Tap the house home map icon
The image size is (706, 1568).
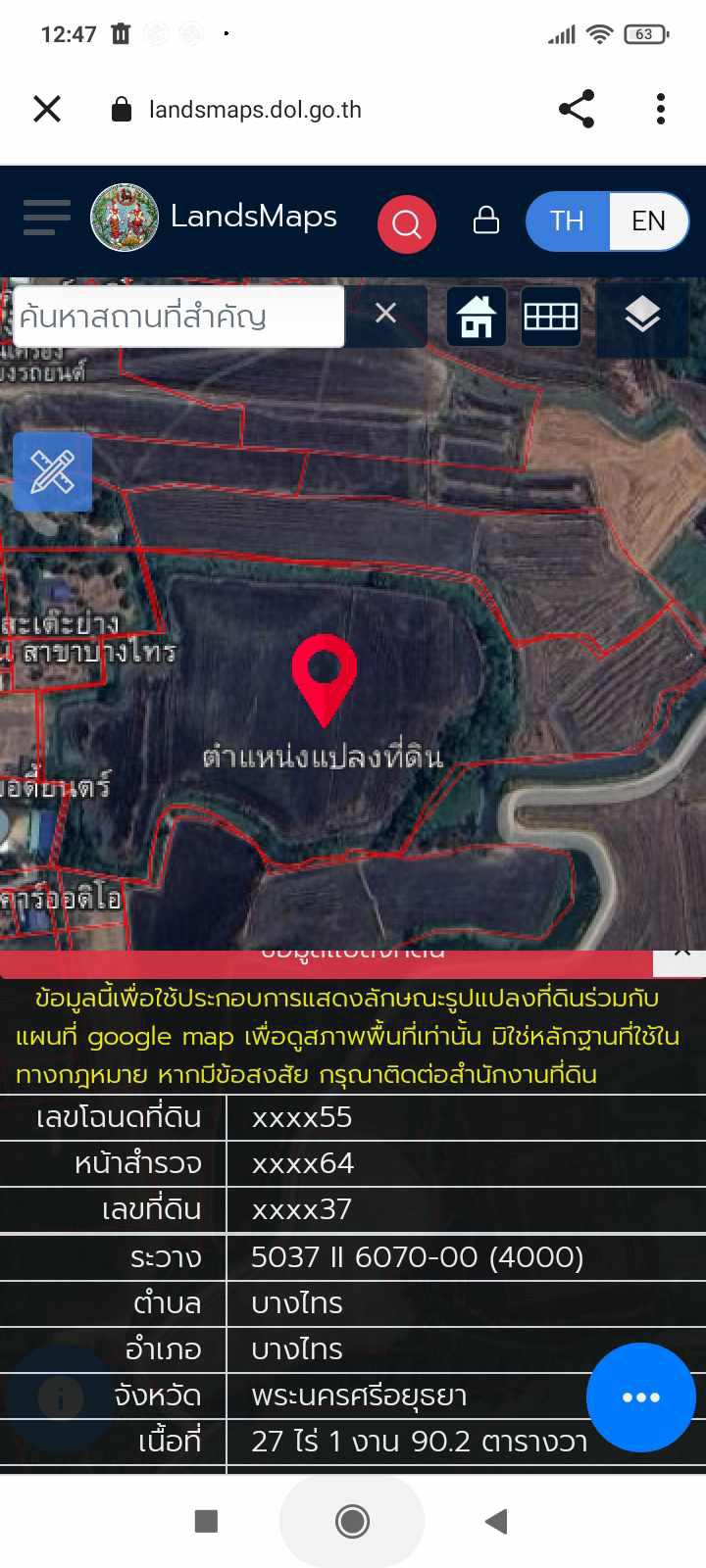click(477, 316)
